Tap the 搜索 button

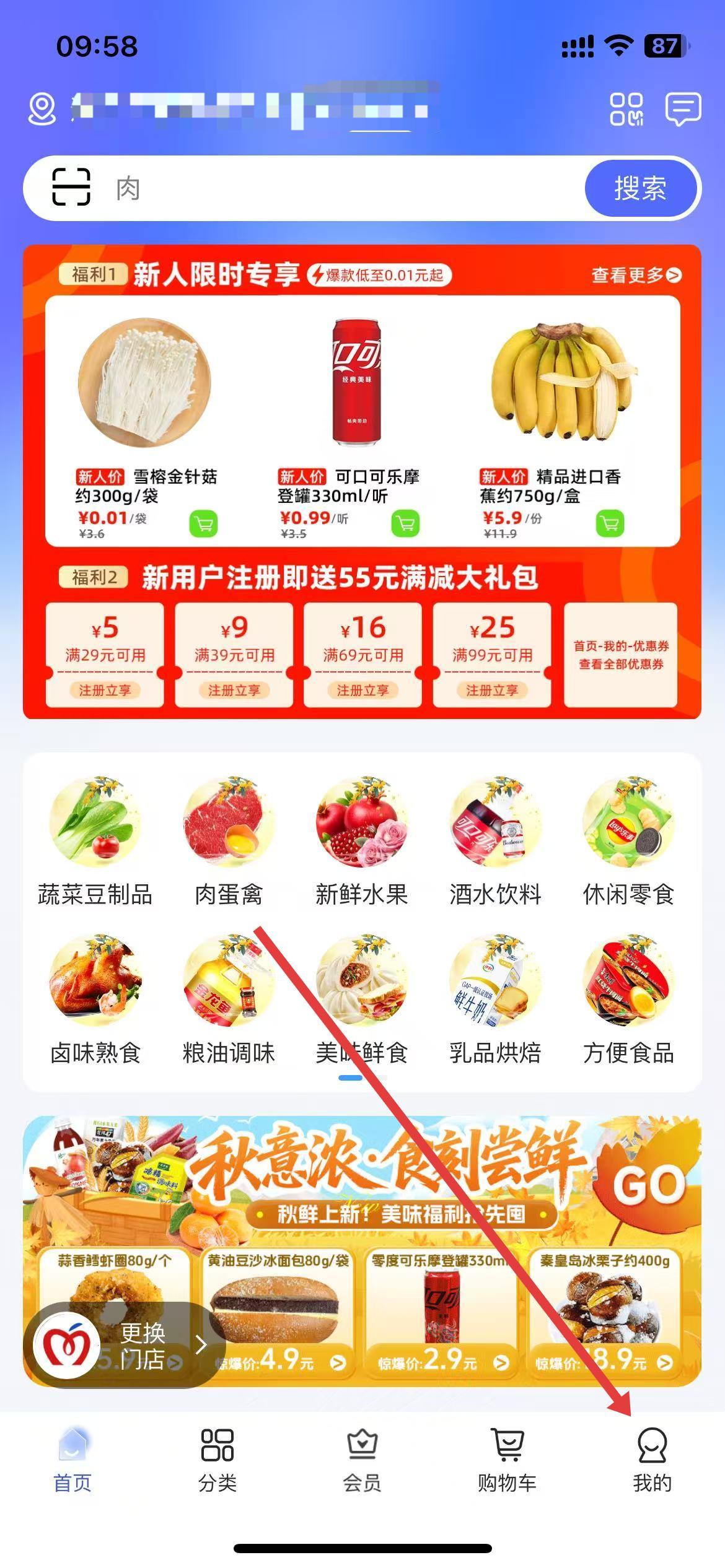(640, 188)
